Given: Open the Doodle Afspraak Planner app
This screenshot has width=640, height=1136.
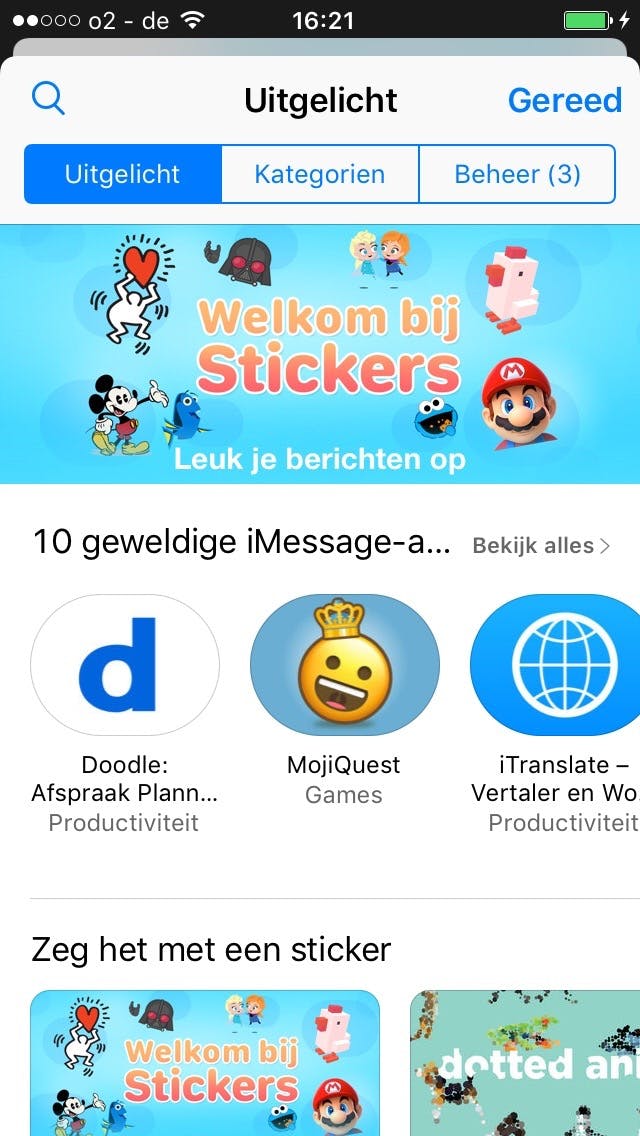Looking at the screenshot, I should point(125,665).
